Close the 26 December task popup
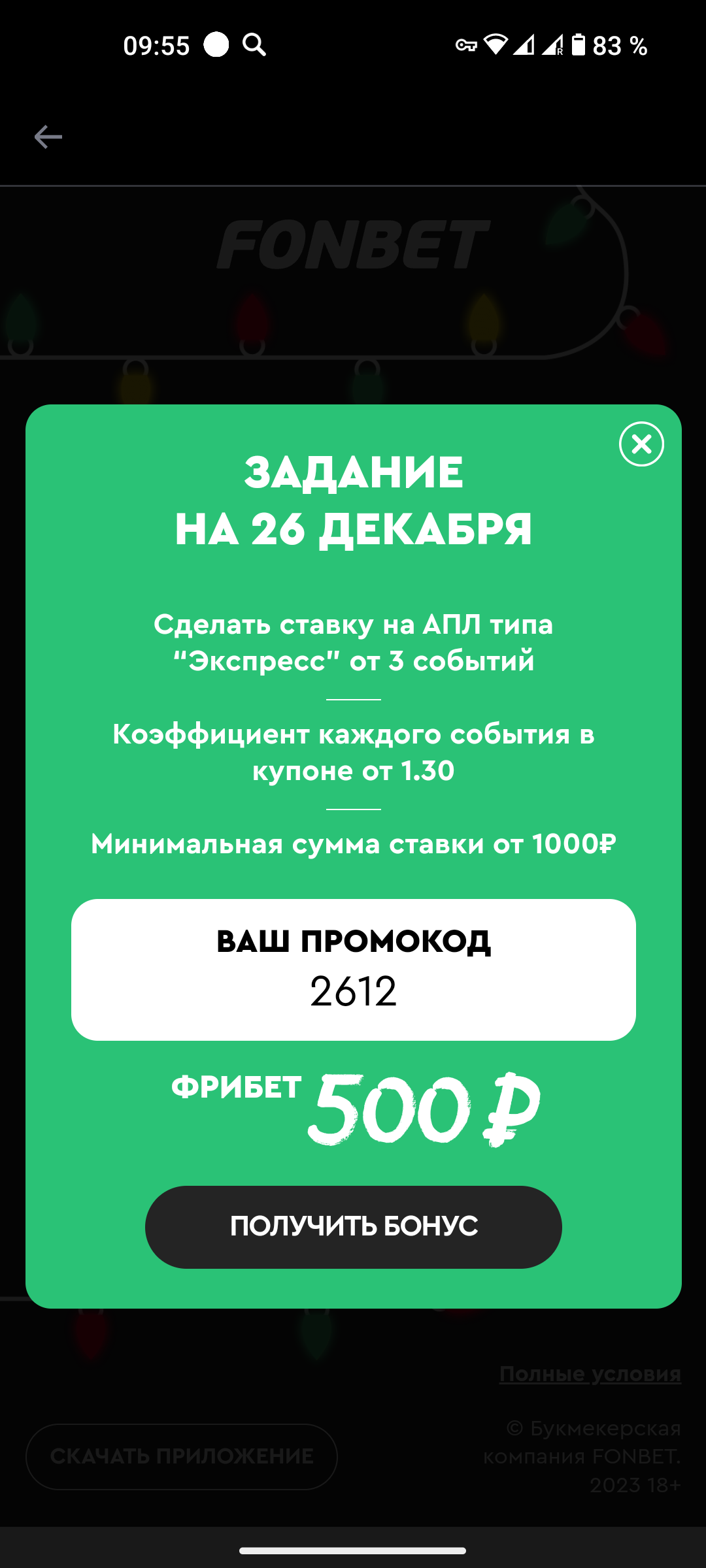The height and width of the screenshot is (1568, 706). [x=641, y=444]
